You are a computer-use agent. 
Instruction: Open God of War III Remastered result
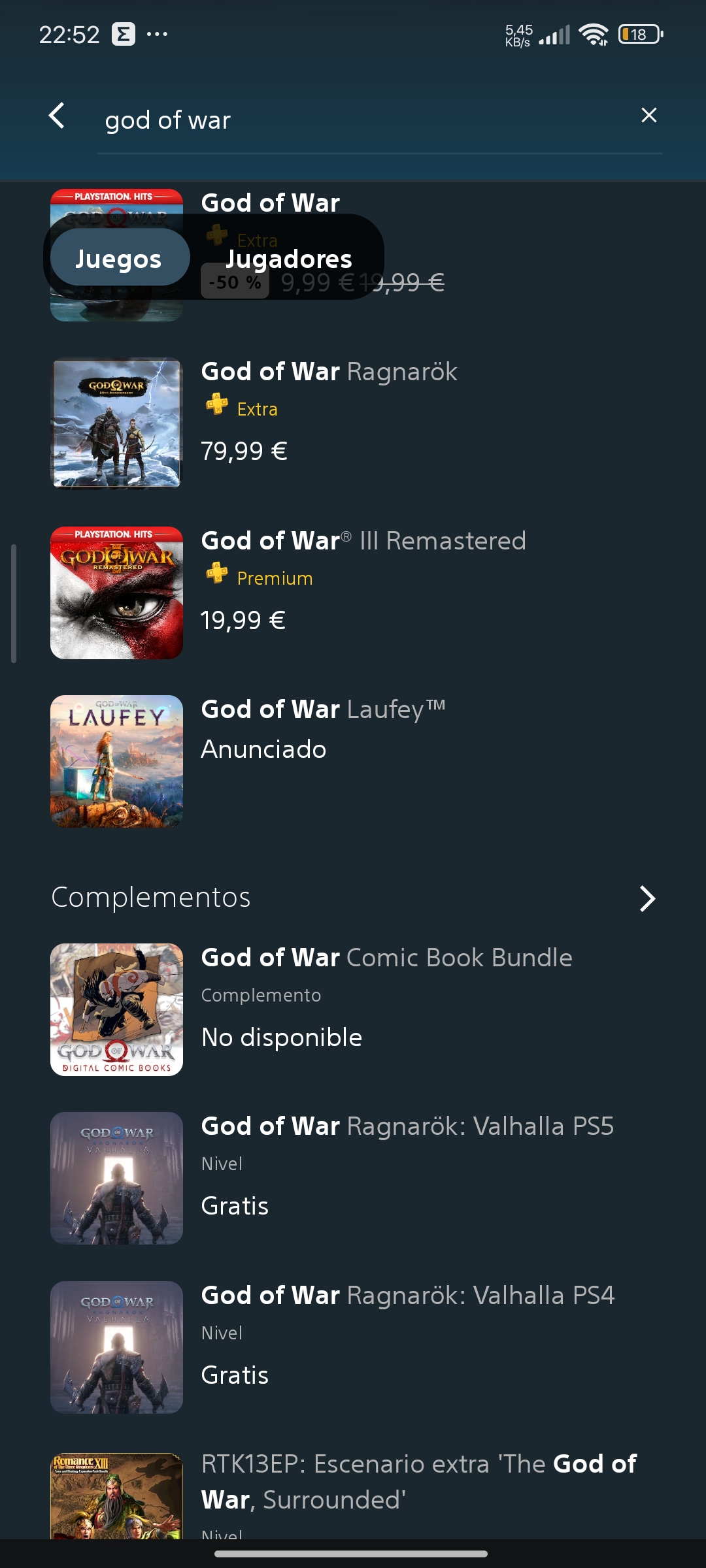tap(353, 592)
